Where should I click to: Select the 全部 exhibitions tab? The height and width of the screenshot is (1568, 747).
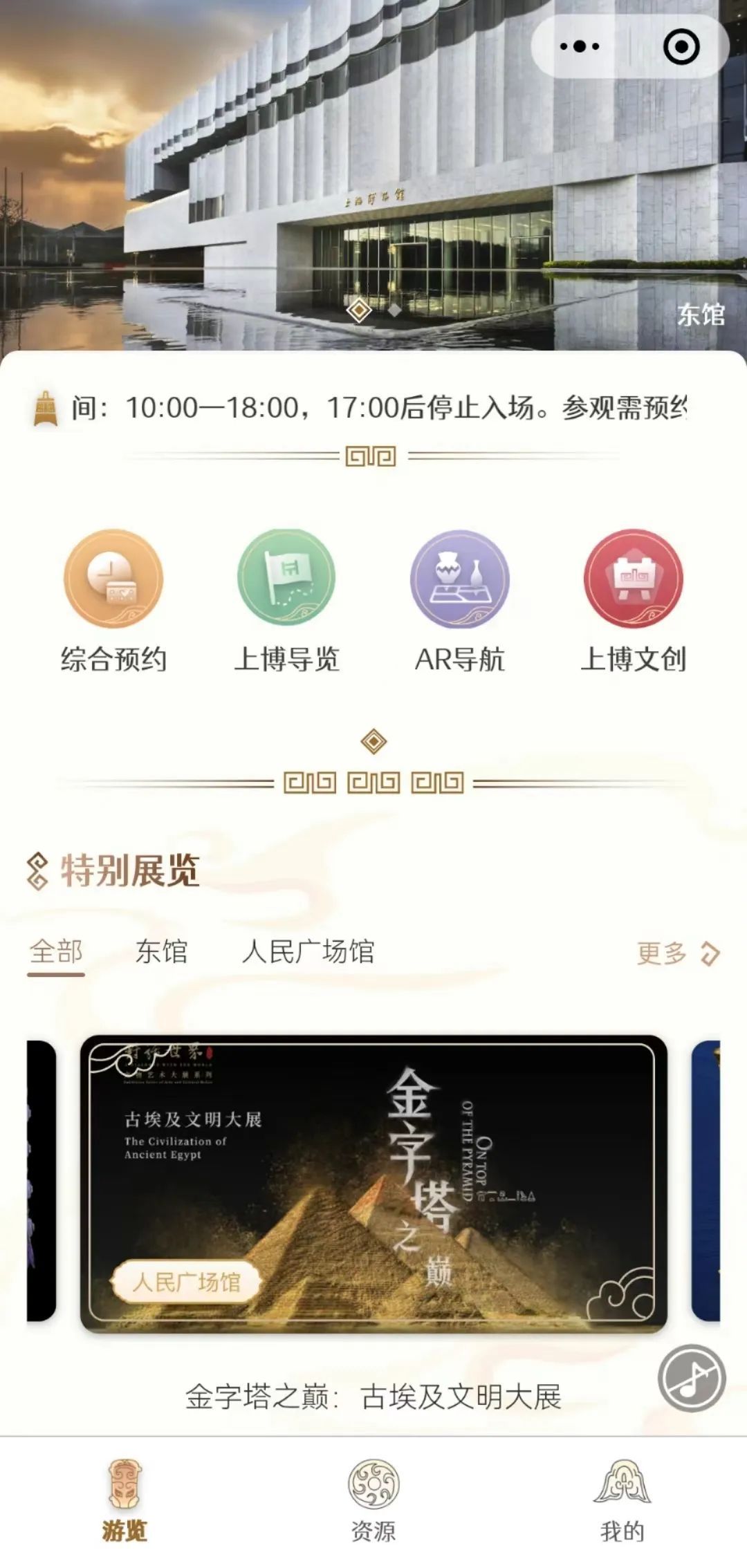[56, 952]
